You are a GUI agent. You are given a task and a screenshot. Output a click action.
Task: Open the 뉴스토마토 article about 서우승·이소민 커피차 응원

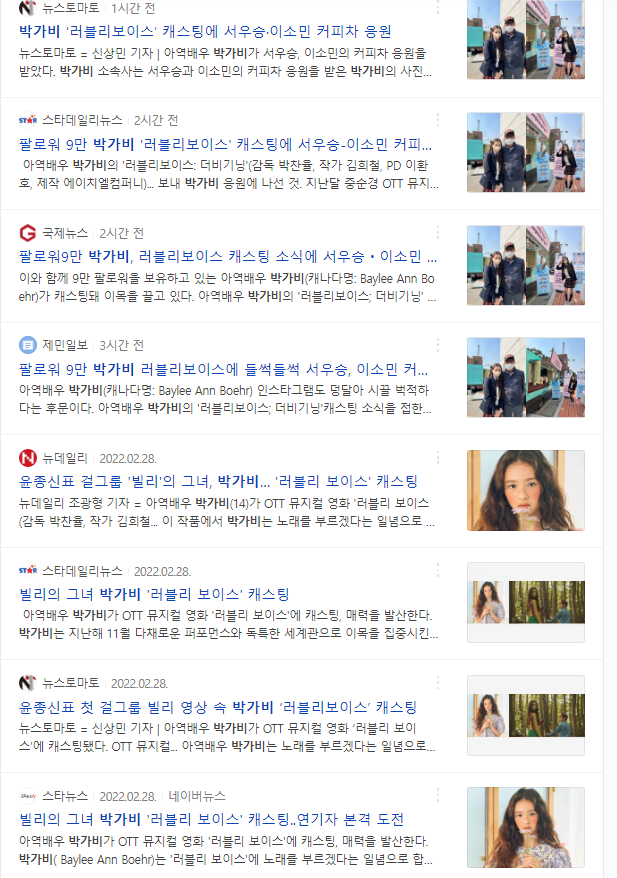pos(204,31)
